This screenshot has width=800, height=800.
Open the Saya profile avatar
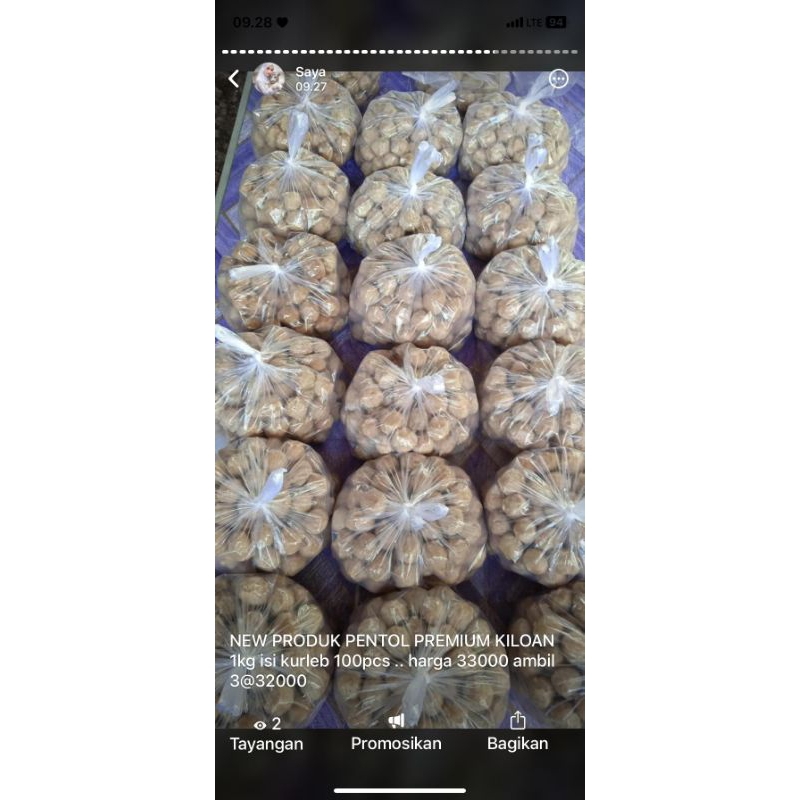pyautogui.click(x=269, y=78)
